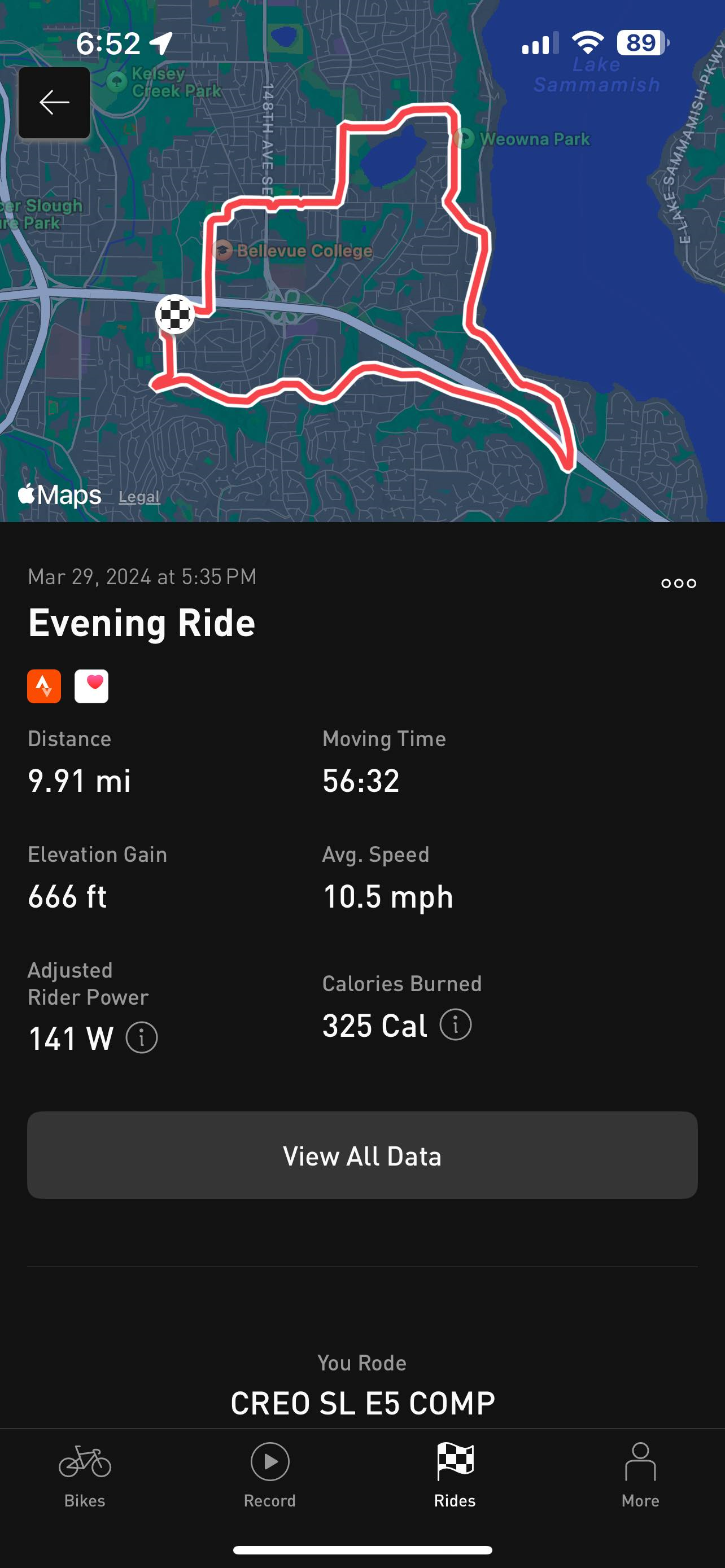Open the three-dot ride options menu
The height and width of the screenshot is (1568, 725).
pyautogui.click(x=678, y=583)
